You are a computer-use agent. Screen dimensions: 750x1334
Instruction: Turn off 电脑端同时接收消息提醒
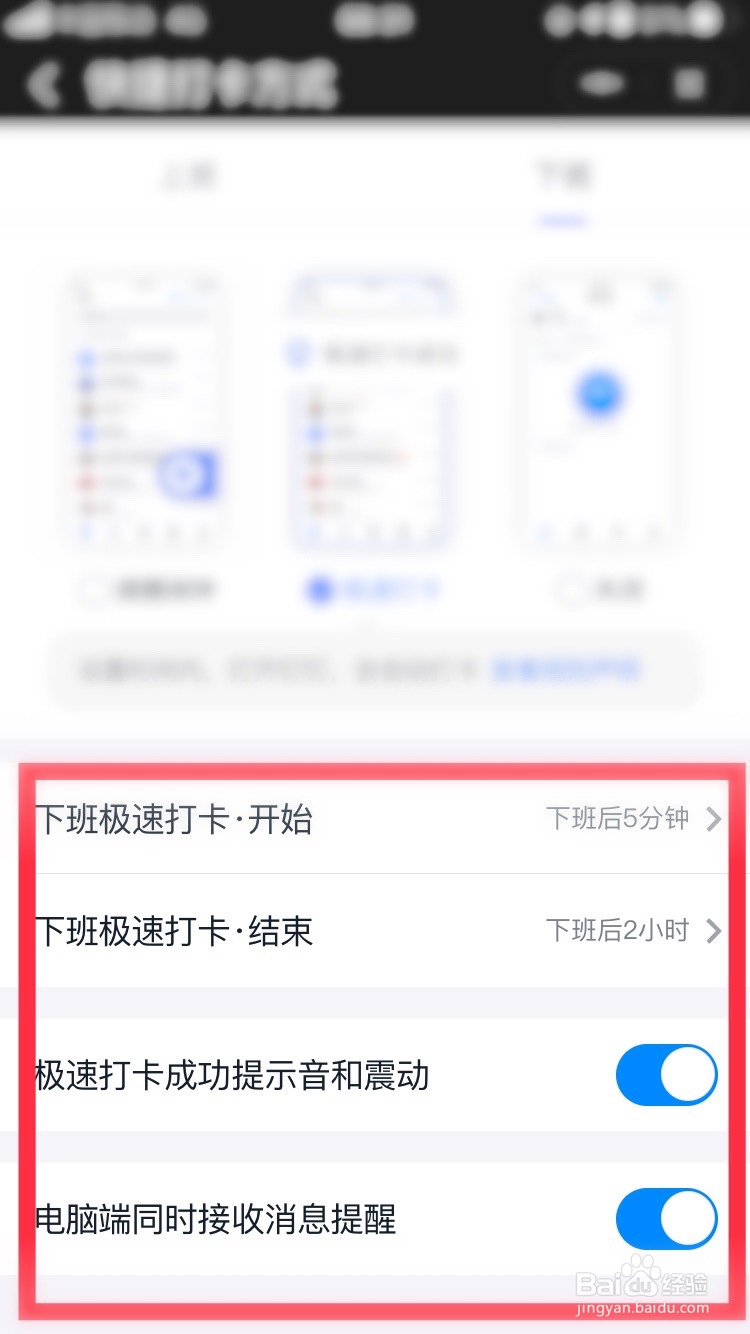point(666,1220)
